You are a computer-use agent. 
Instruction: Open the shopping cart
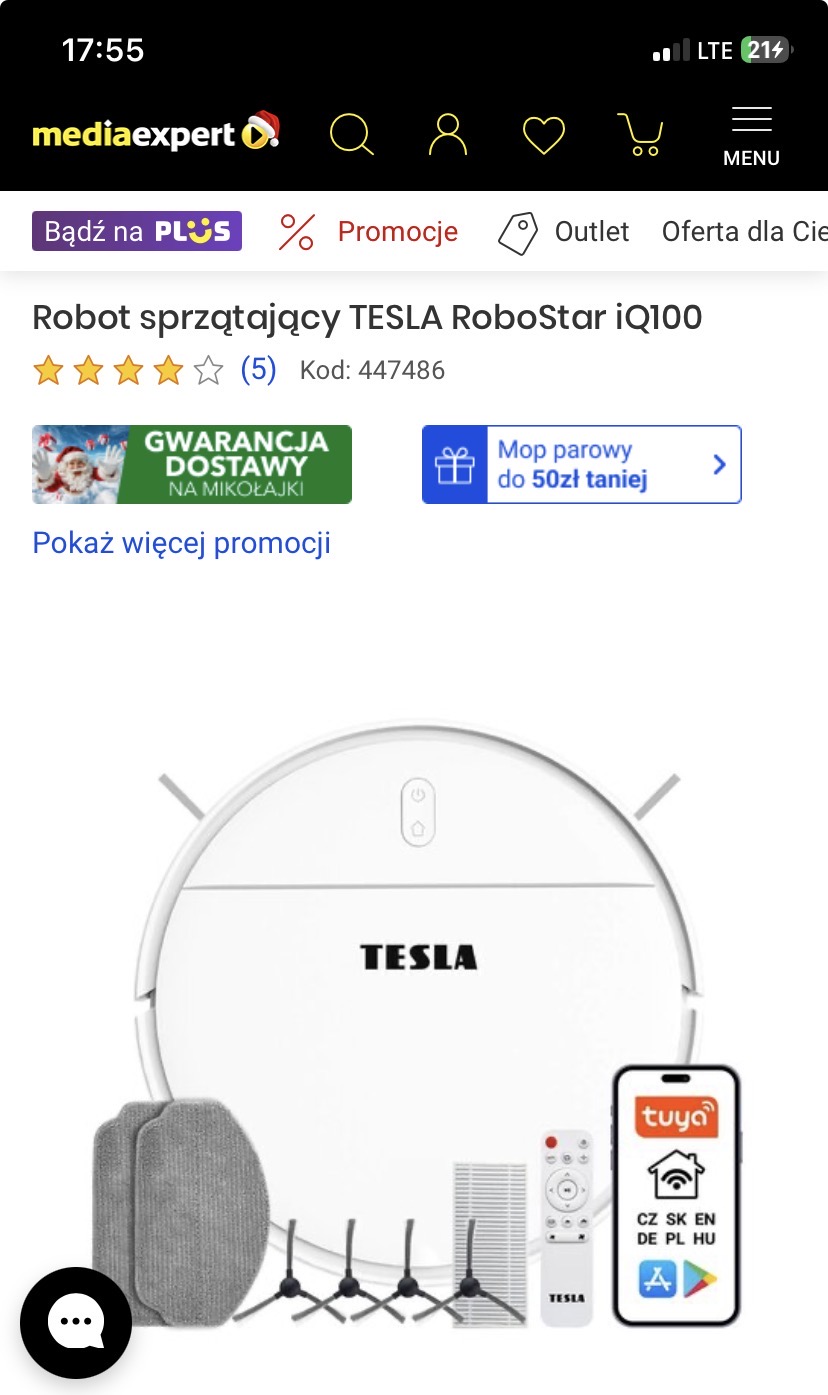[x=640, y=135]
